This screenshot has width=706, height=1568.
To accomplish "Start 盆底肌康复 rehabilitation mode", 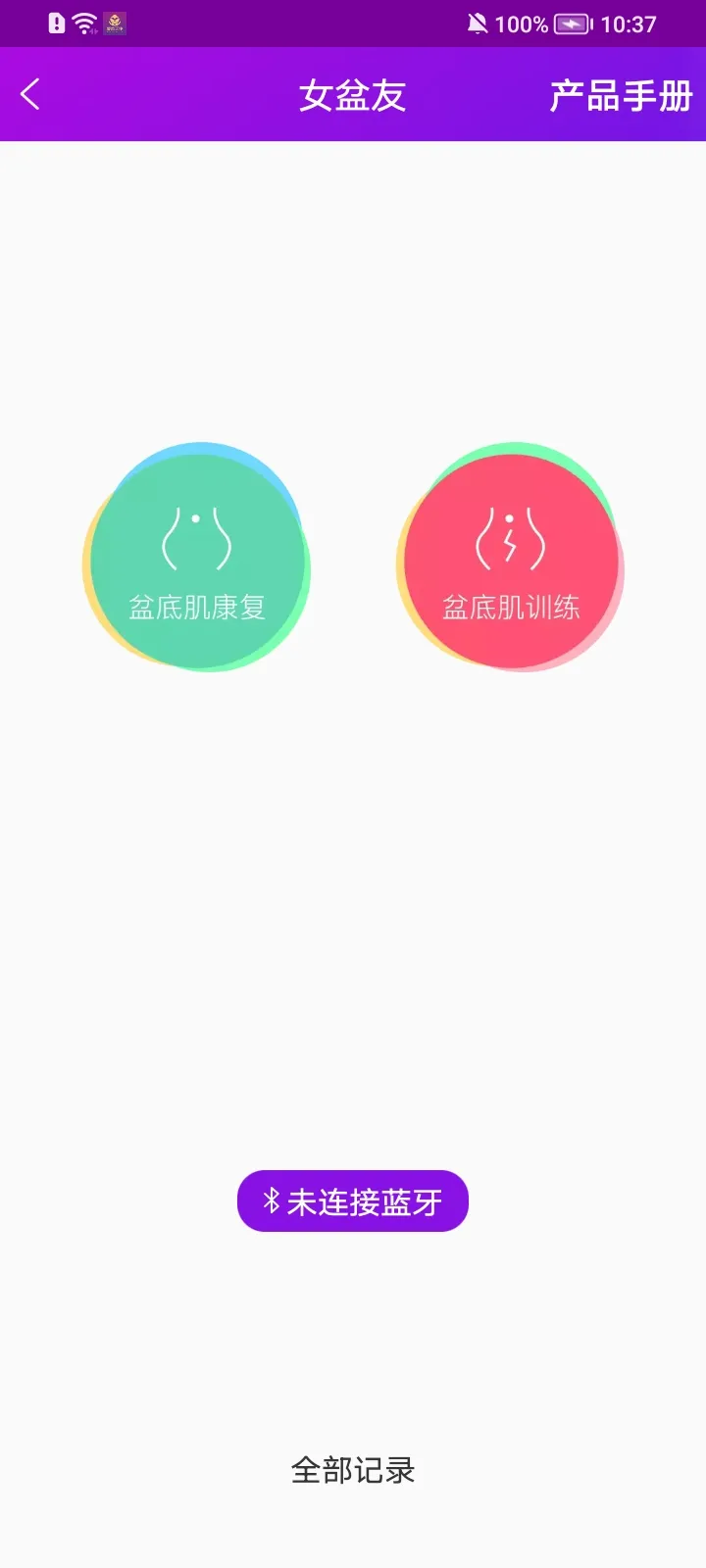I will coord(197,561).
